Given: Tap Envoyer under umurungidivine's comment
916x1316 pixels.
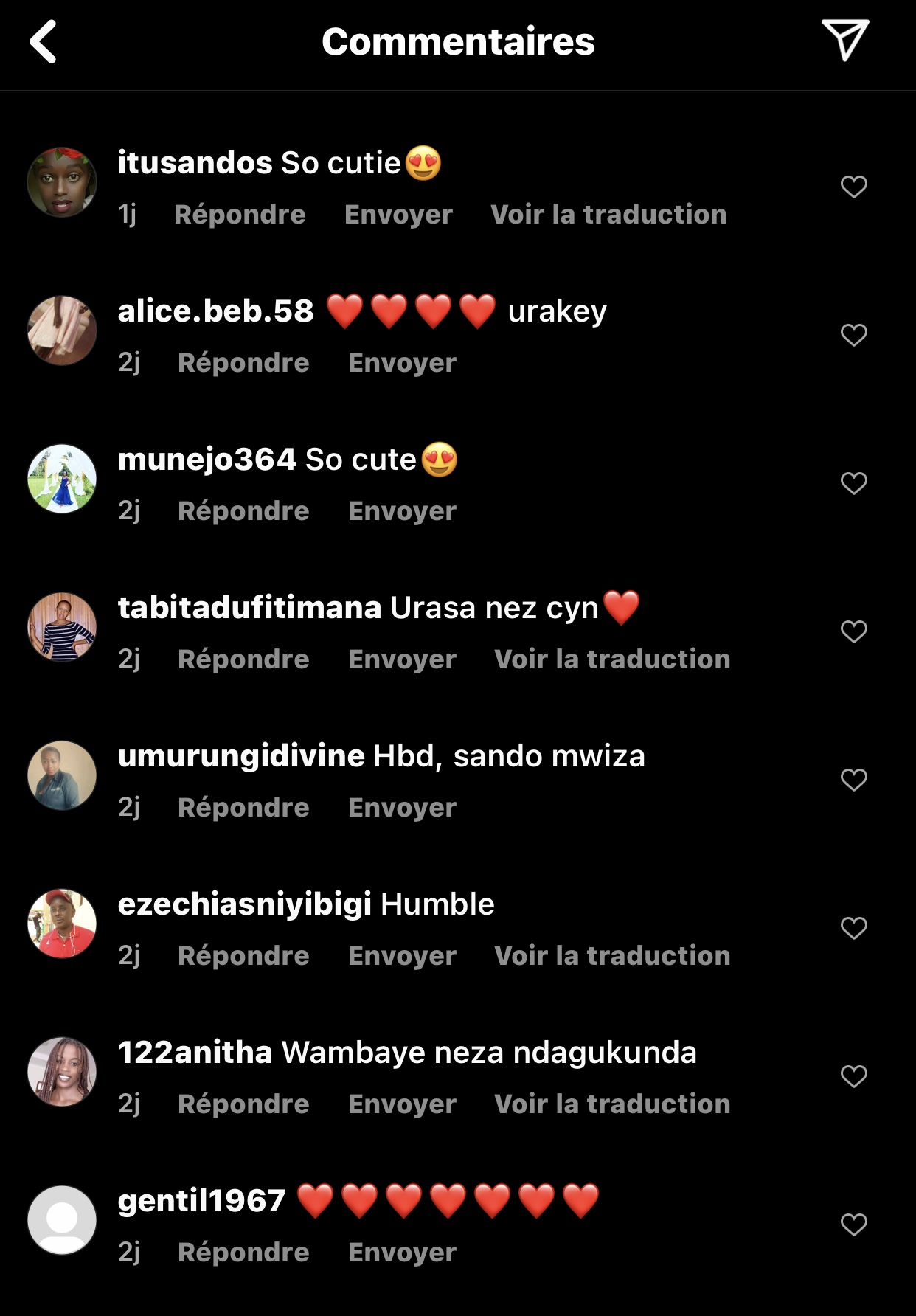Looking at the screenshot, I should (402, 808).
